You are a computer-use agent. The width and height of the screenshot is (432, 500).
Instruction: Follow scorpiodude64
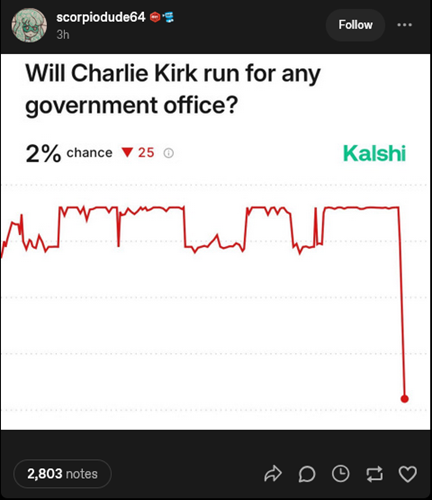(x=355, y=25)
